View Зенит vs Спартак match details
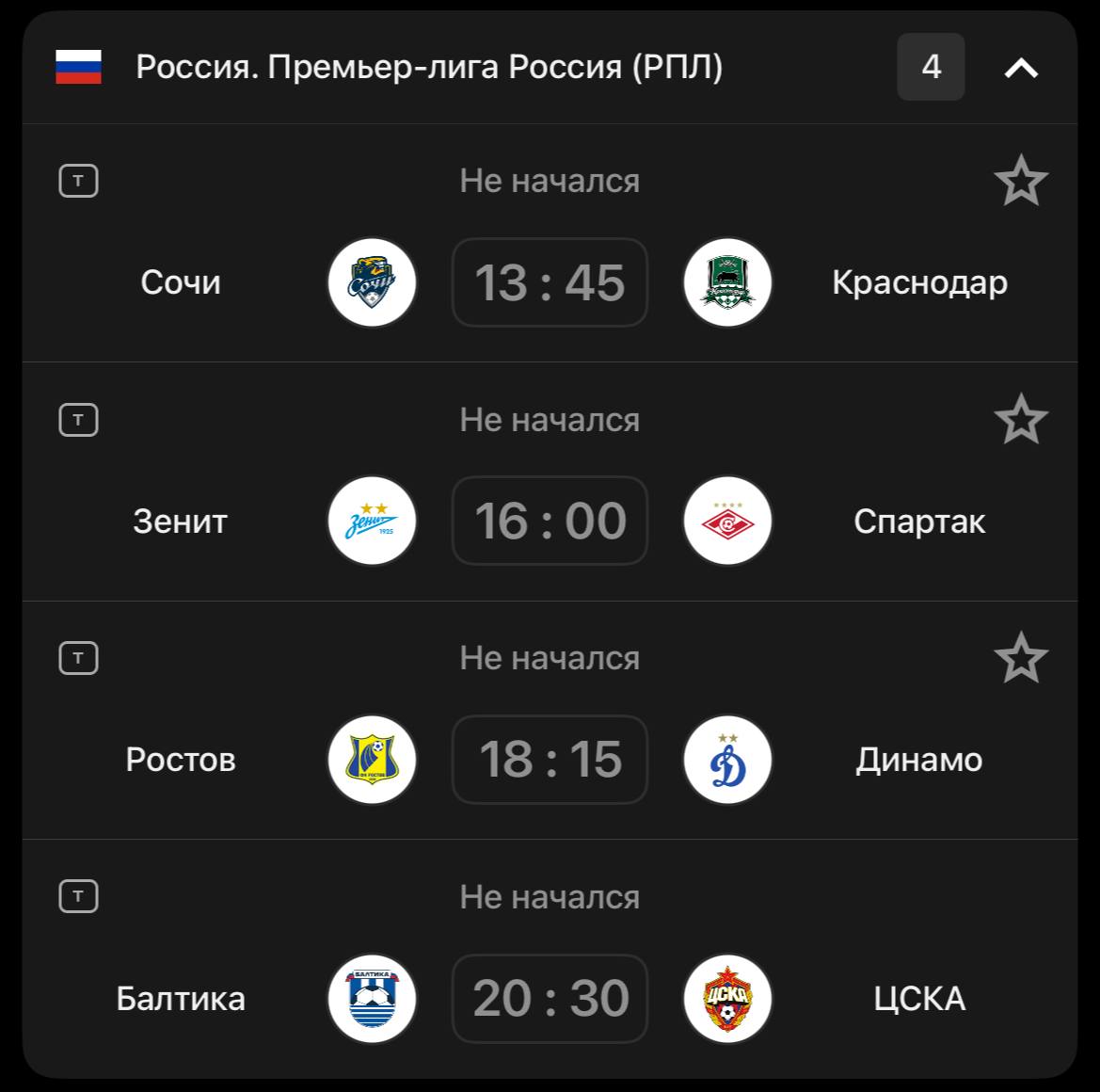 [x=550, y=521]
